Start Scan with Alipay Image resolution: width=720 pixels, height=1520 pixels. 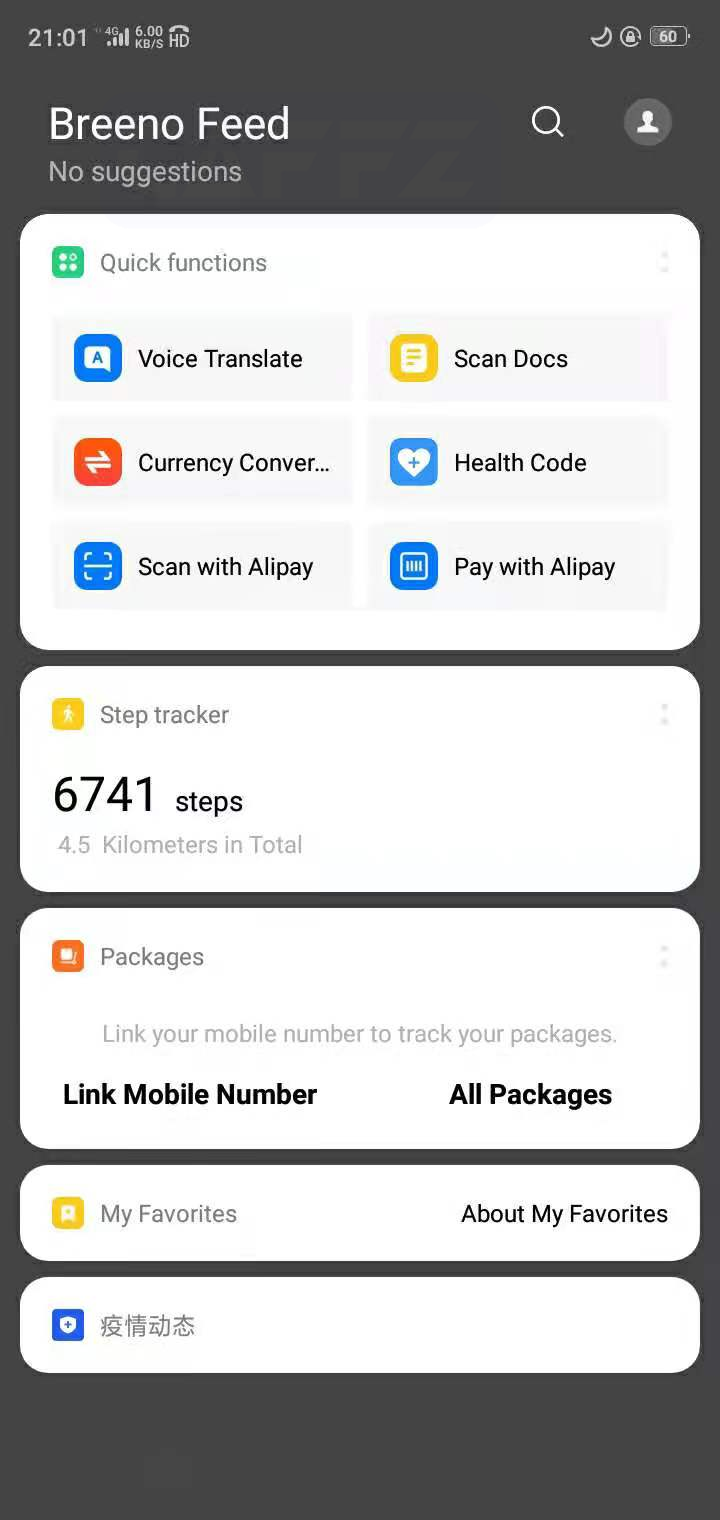tap(202, 566)
